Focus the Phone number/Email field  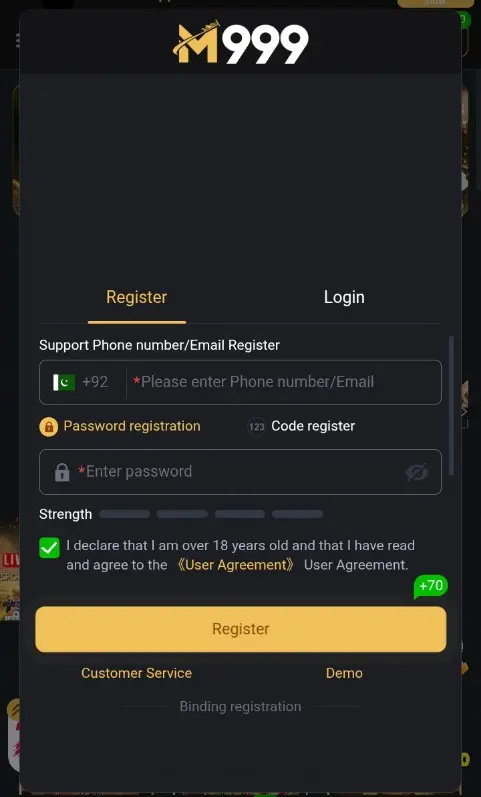coord(283,382)
